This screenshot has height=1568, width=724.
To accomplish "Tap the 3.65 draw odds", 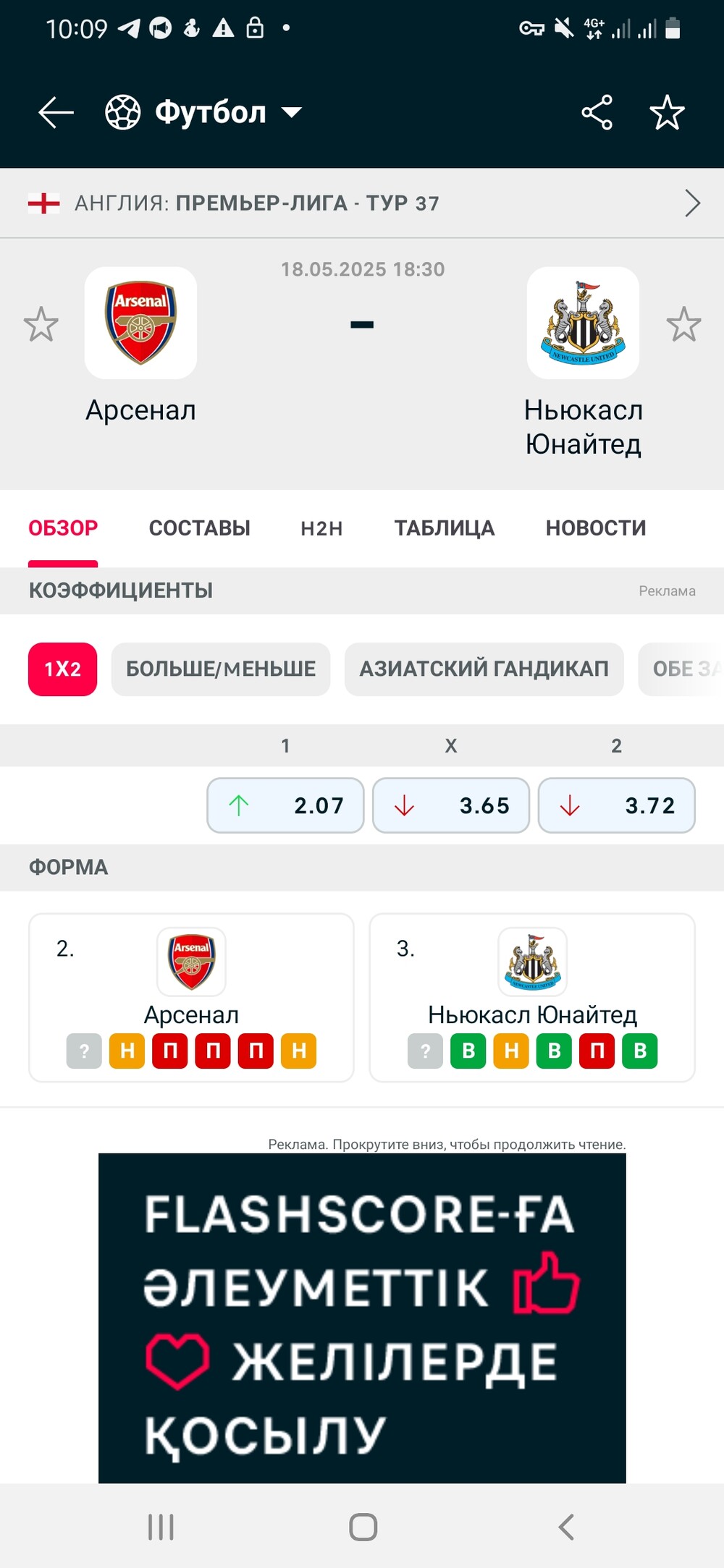I will tap(451, 805).
